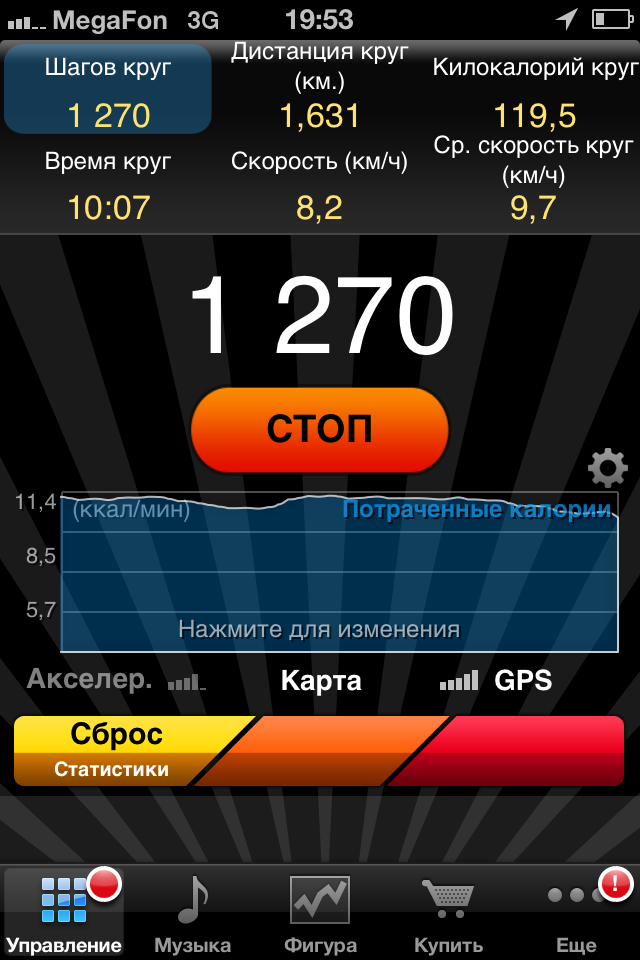Screen dimensions: 640x960
Task: Open the Купить tab
Action: click(x=448, y=912)
